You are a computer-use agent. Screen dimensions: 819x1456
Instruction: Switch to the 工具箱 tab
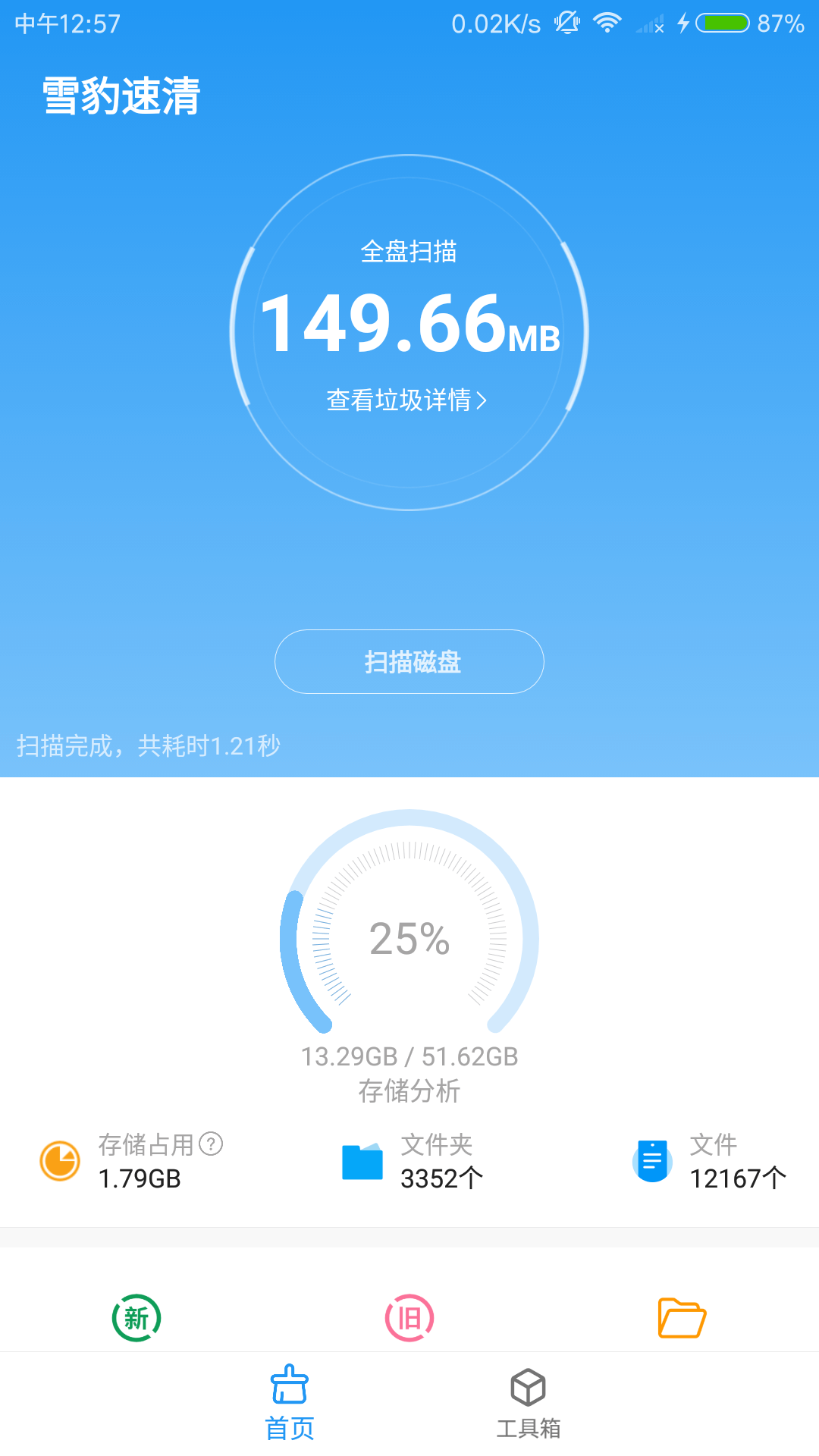pyautogui.click(x=529, y=1412)
